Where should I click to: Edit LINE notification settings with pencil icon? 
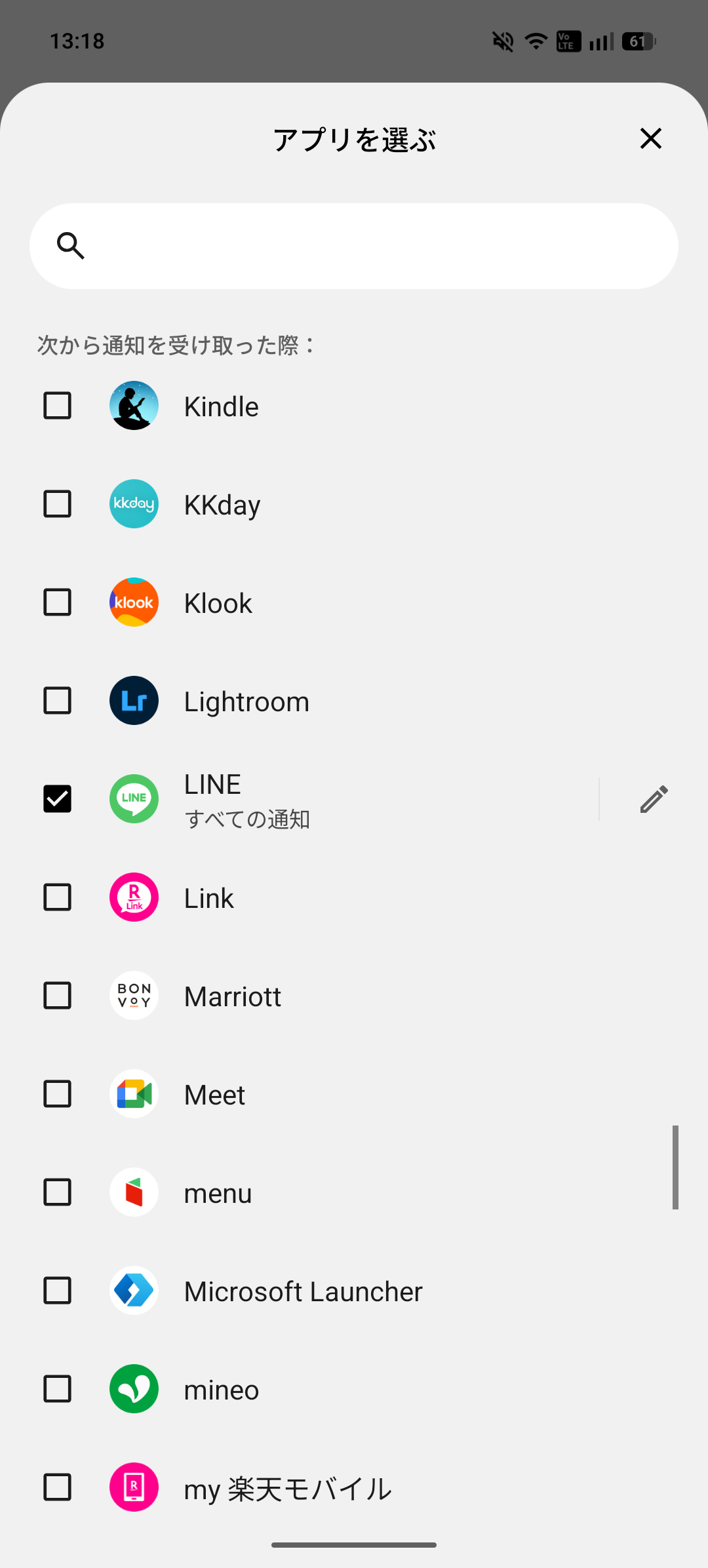654,799
